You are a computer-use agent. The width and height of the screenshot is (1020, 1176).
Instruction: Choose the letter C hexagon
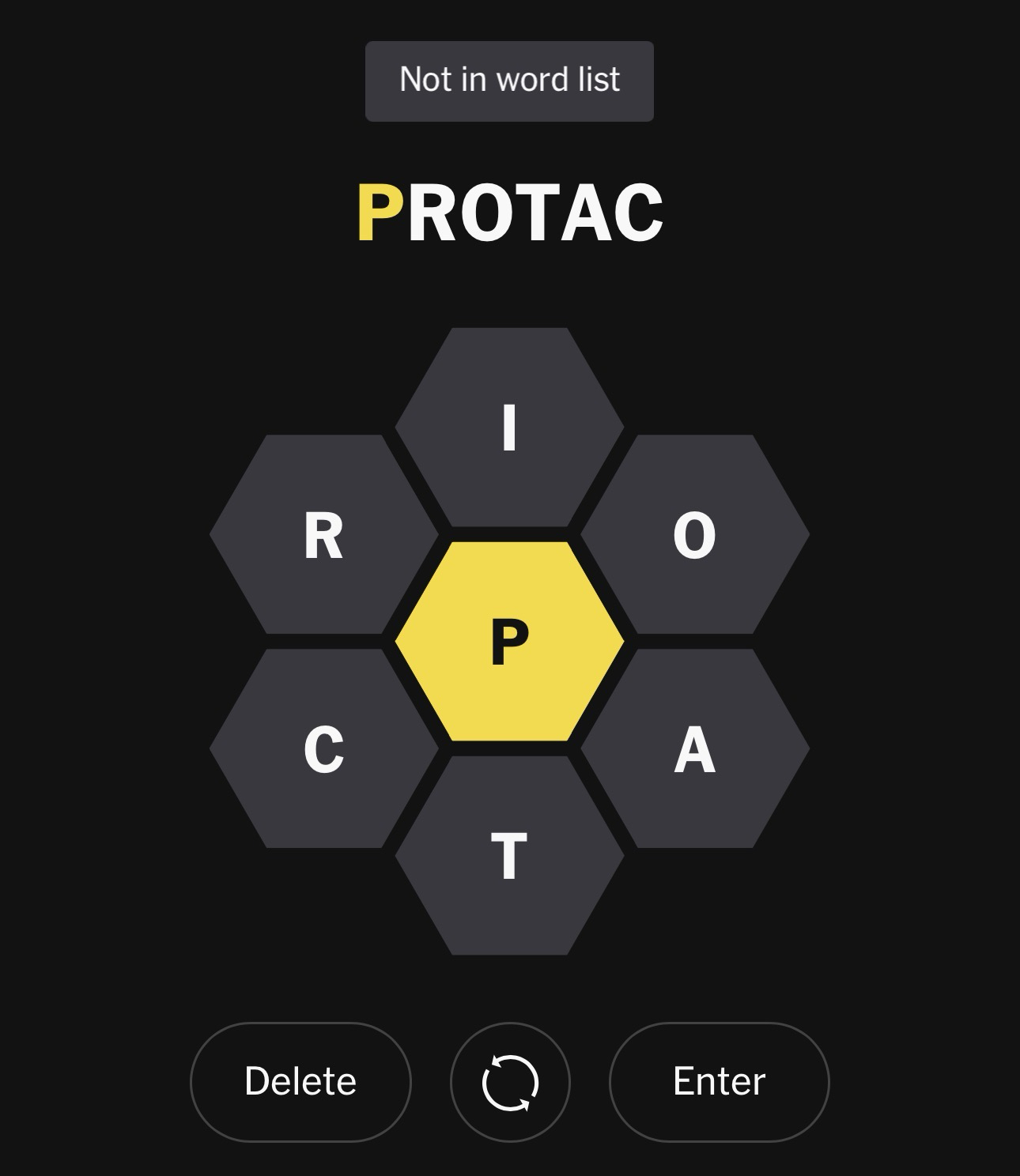coord(323,748)
